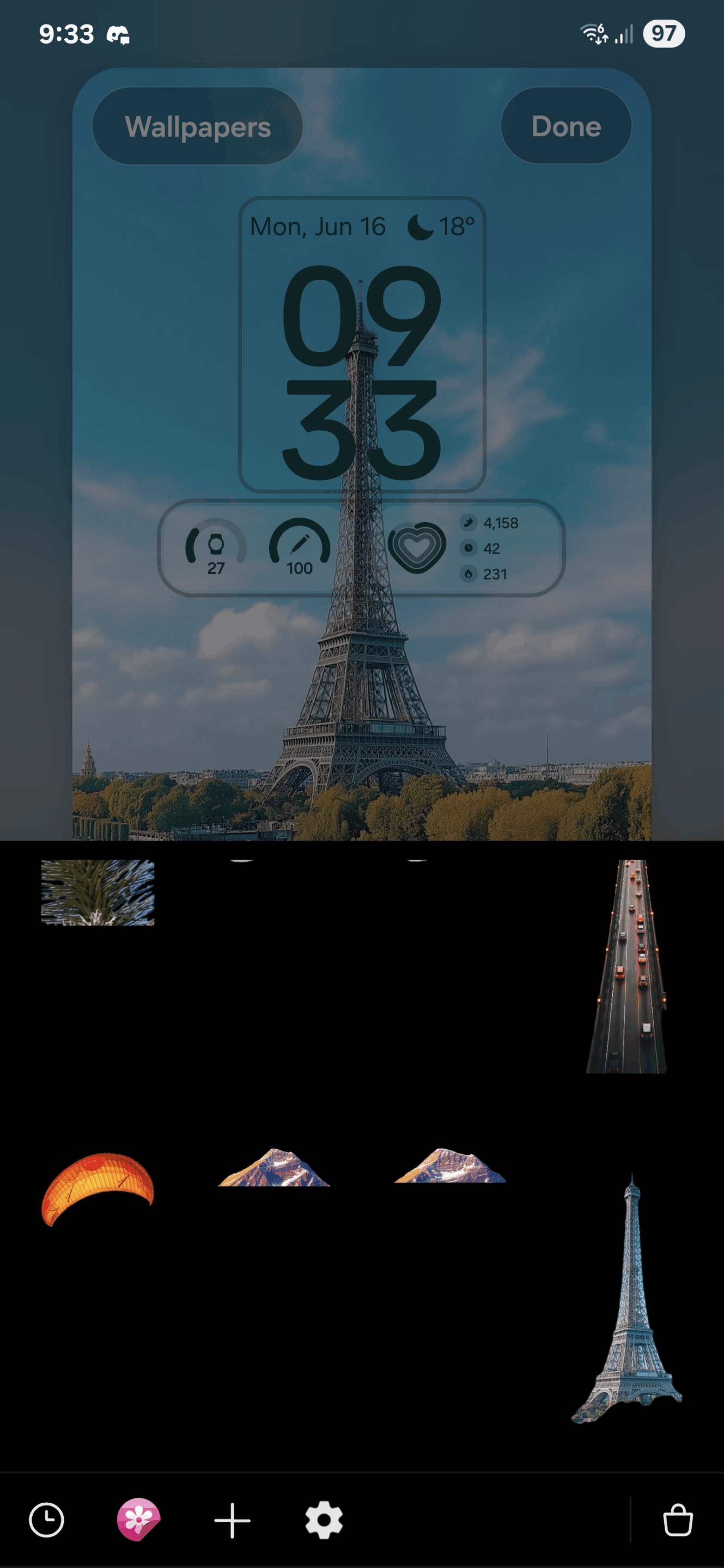Choose the pine branch sticker
The image size is (724, 1568).
pyautogui.click(x=98, y=892)
